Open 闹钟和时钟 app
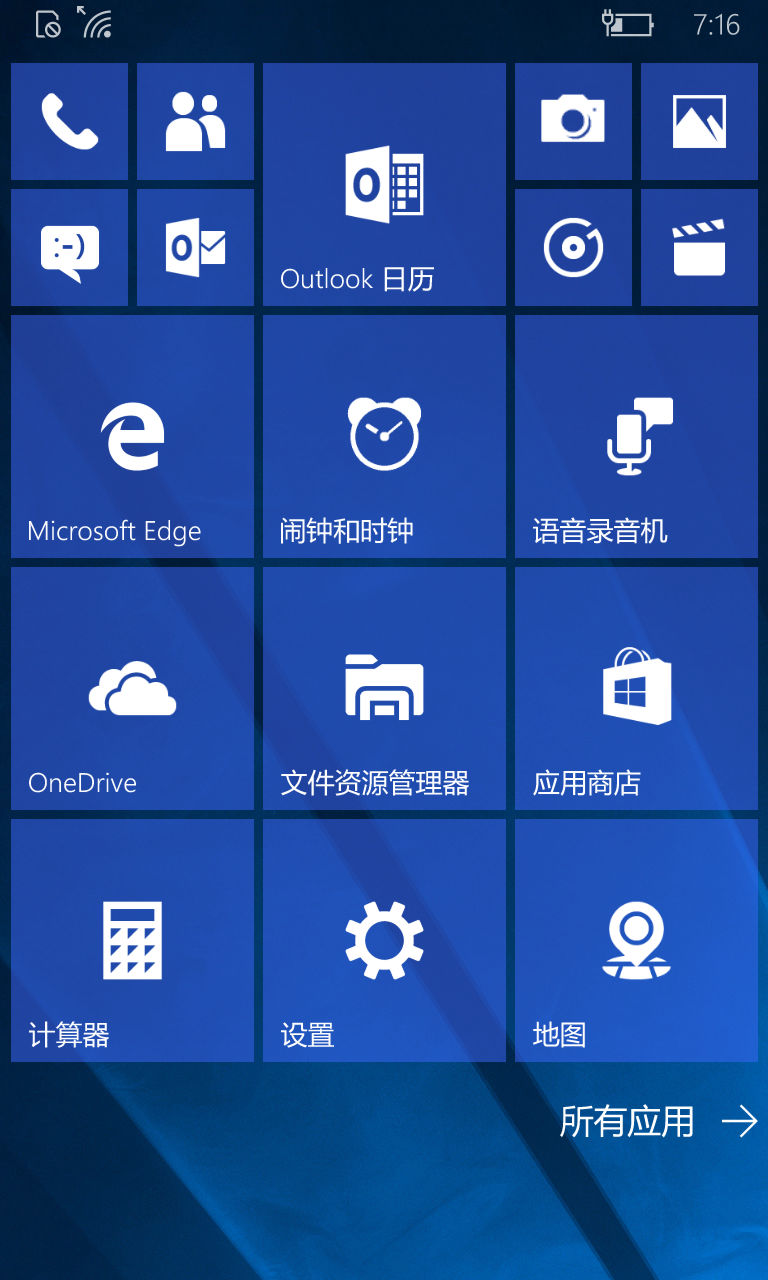Image resolution: width=768 pixels, height=1280 pixels. [x=384, y=436]
